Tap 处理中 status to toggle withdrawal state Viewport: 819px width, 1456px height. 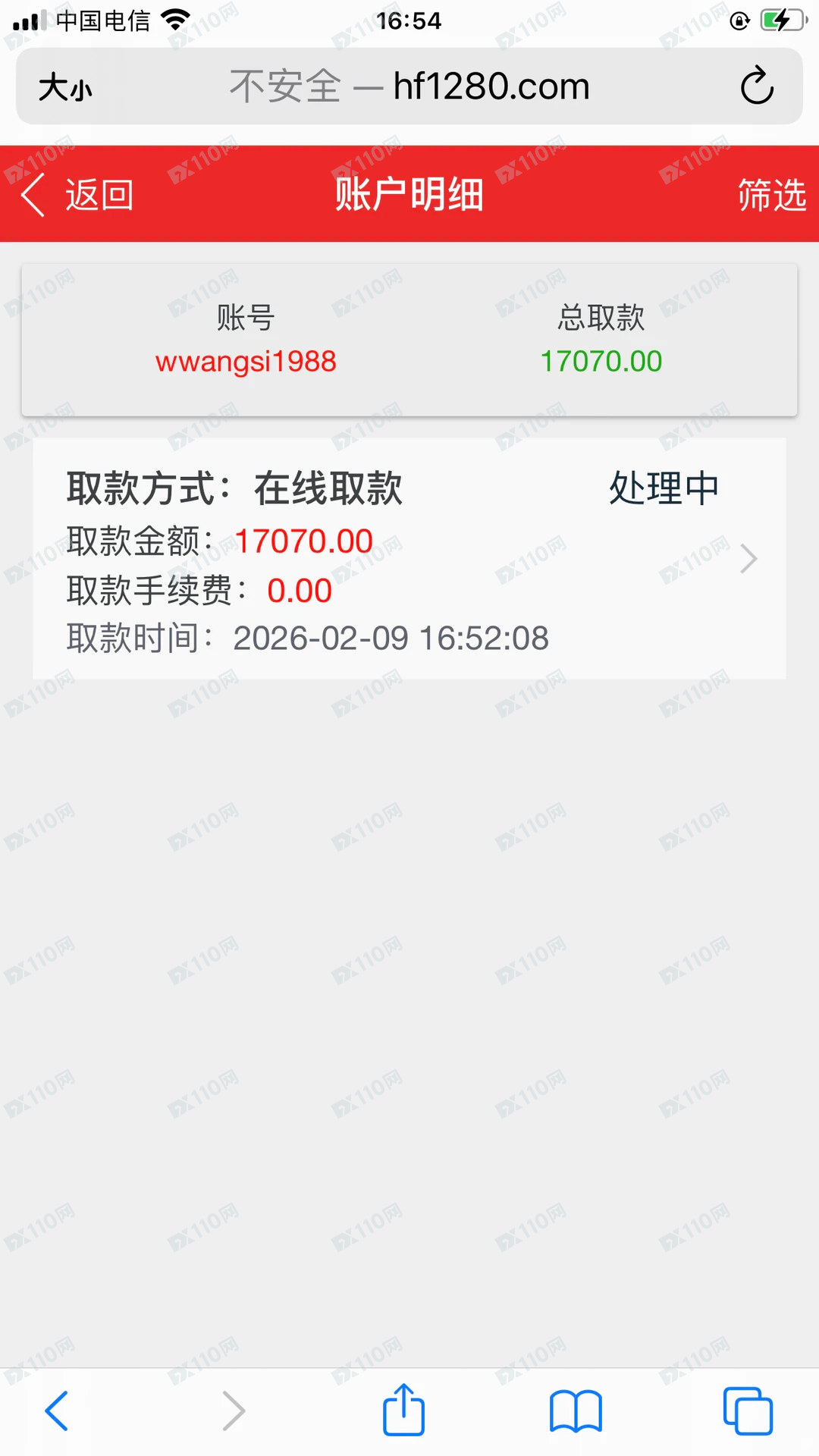click(x=663, y=488)
